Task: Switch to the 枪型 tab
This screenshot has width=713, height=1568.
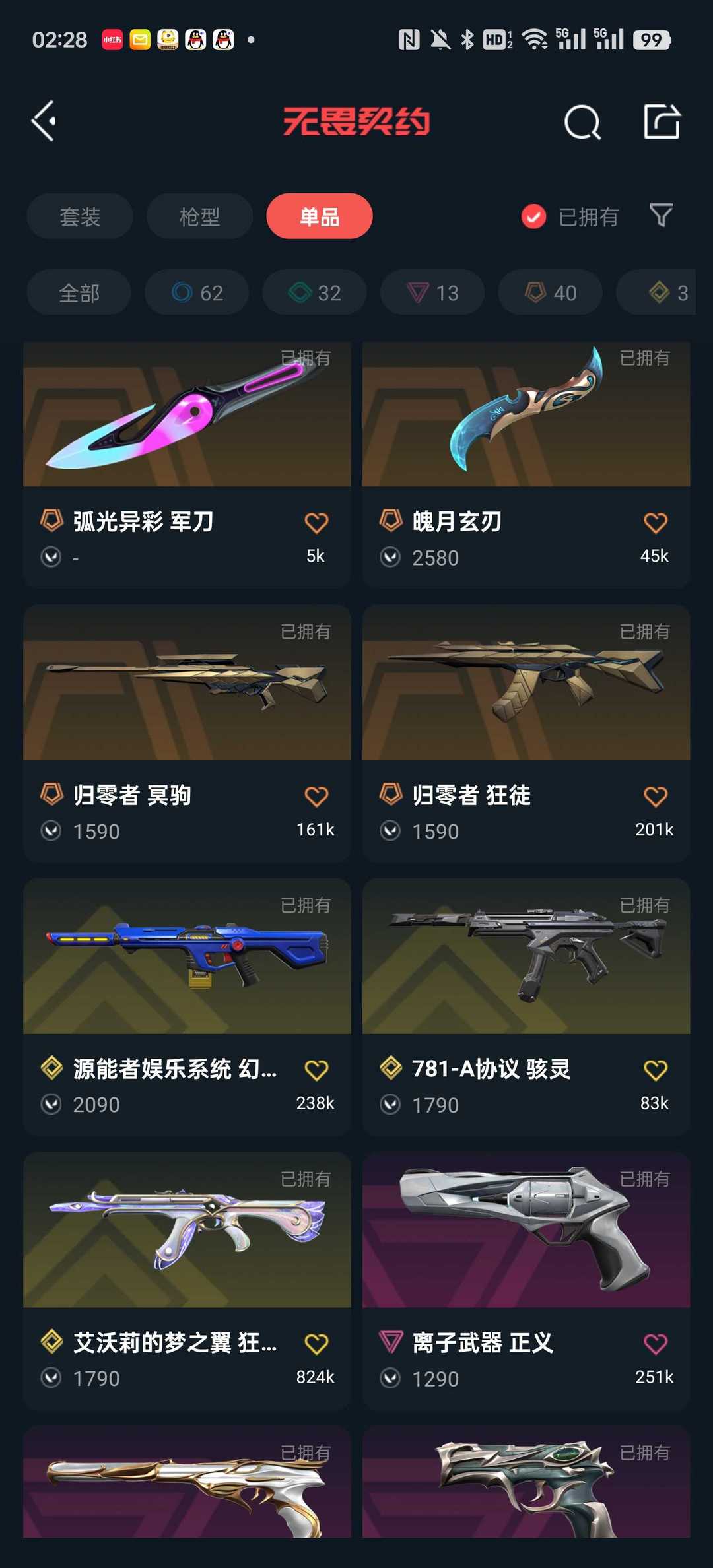Action: tap(199, 216)
